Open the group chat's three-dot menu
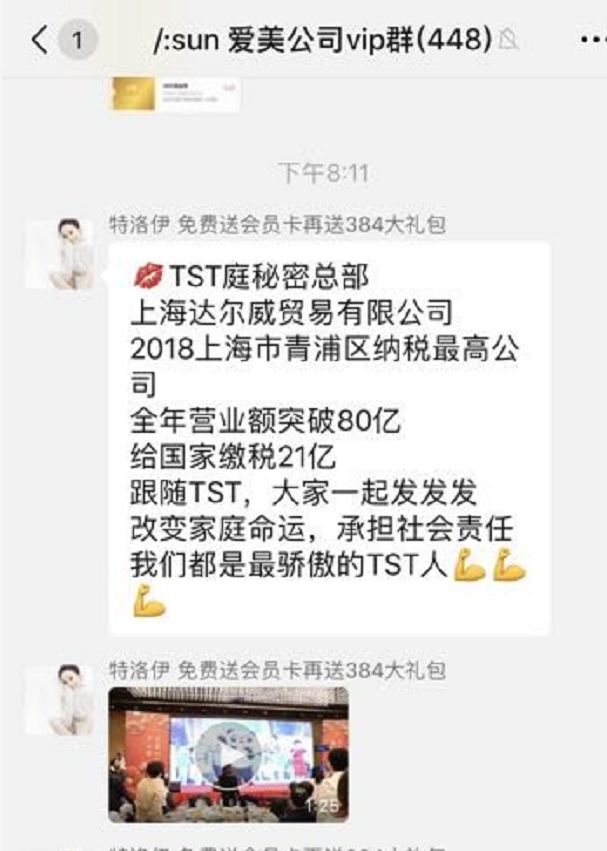The height and width of the screenshot is (851, 607). click(590, 39)
